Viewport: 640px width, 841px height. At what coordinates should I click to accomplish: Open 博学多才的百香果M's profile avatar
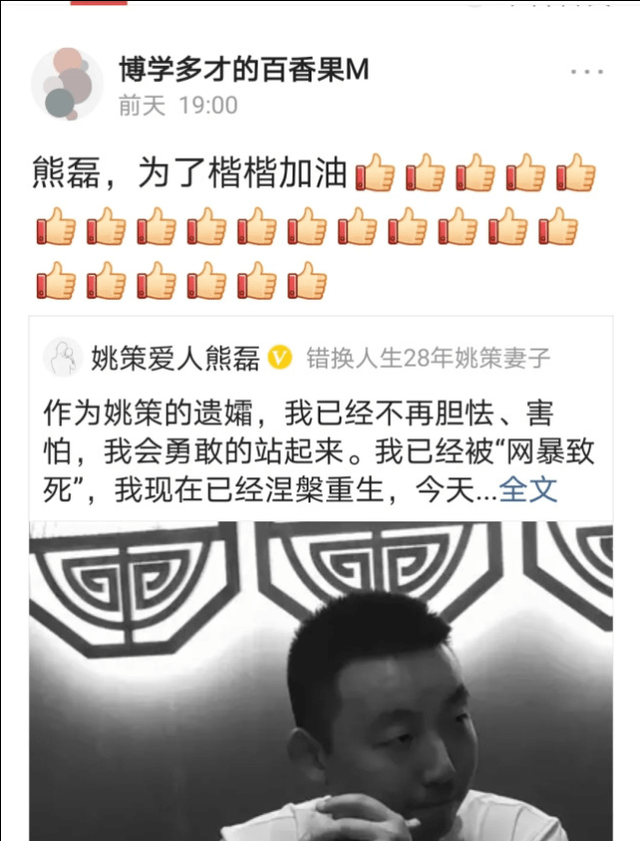67,84
